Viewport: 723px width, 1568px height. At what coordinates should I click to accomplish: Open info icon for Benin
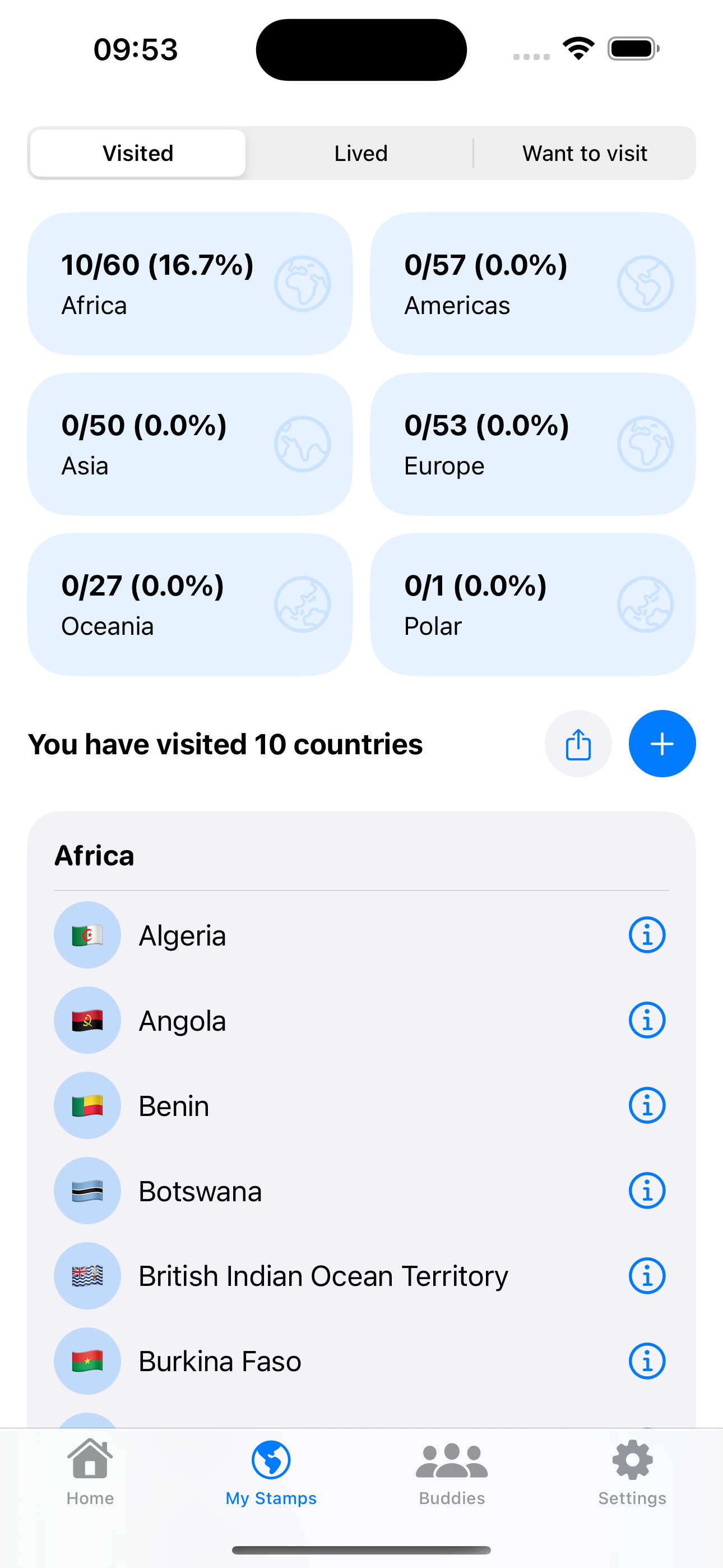pos(646,1105)
